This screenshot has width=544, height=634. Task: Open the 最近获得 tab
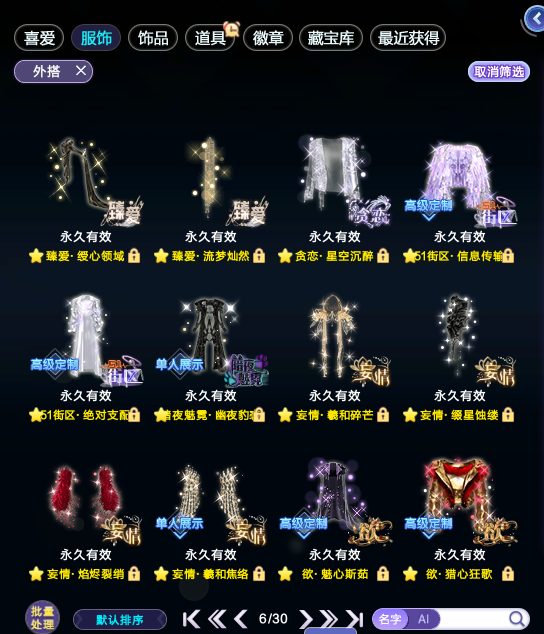click(408, 38)
